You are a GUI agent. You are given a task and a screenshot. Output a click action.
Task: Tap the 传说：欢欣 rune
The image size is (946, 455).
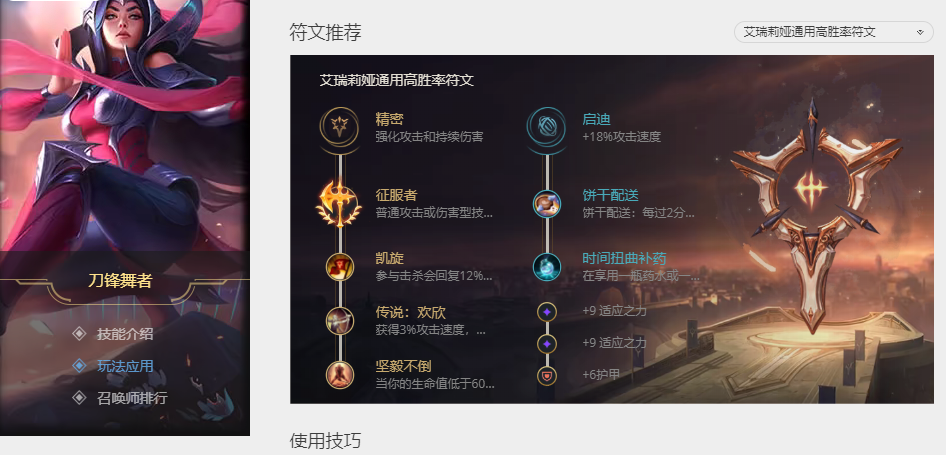pos(339,320)
